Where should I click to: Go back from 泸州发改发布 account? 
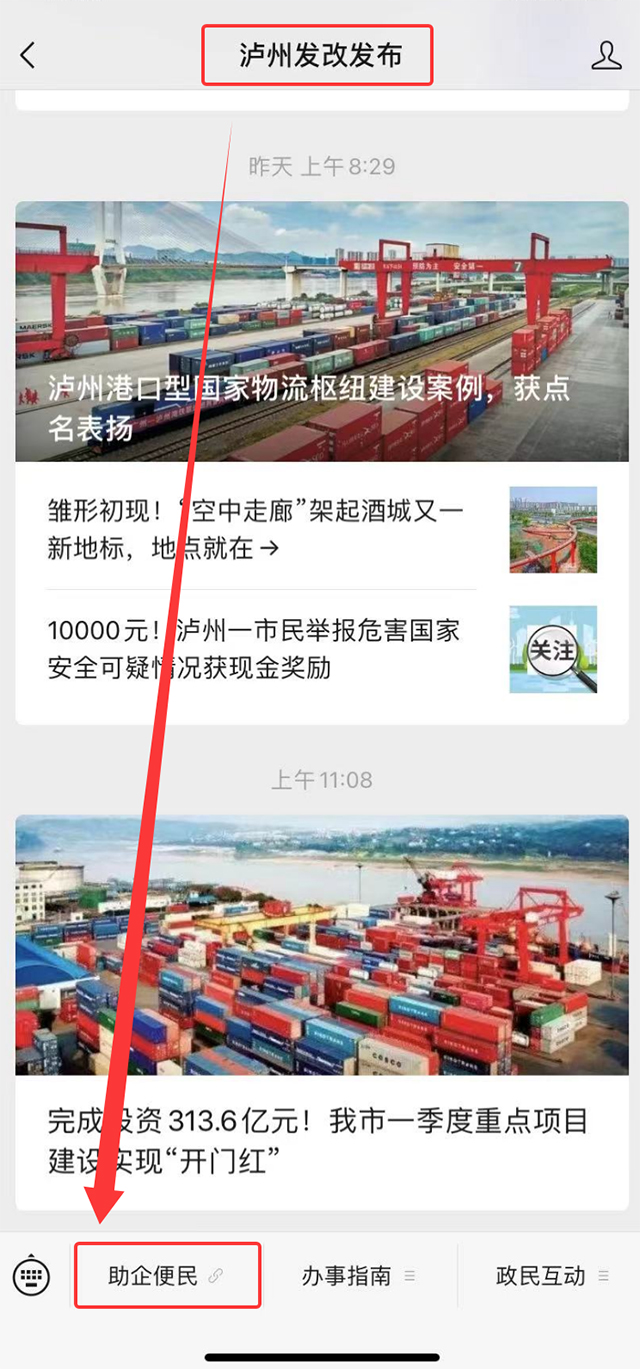pyautogui.click(x=28, y=56)
